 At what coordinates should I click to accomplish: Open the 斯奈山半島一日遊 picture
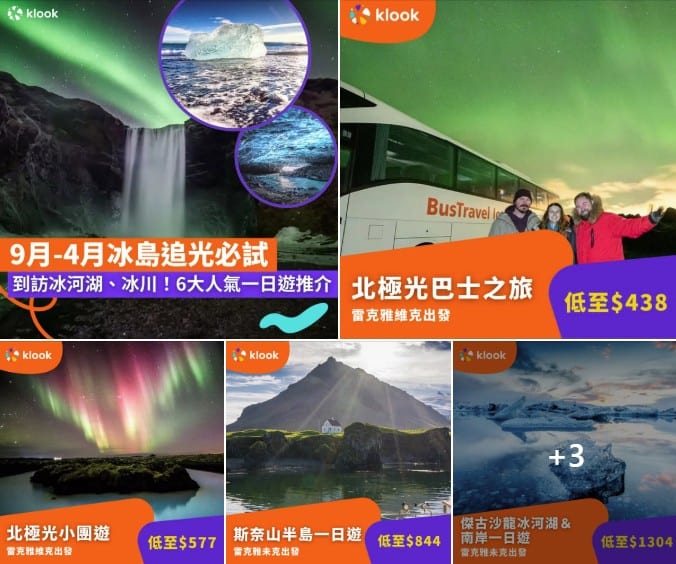[338, 452]
